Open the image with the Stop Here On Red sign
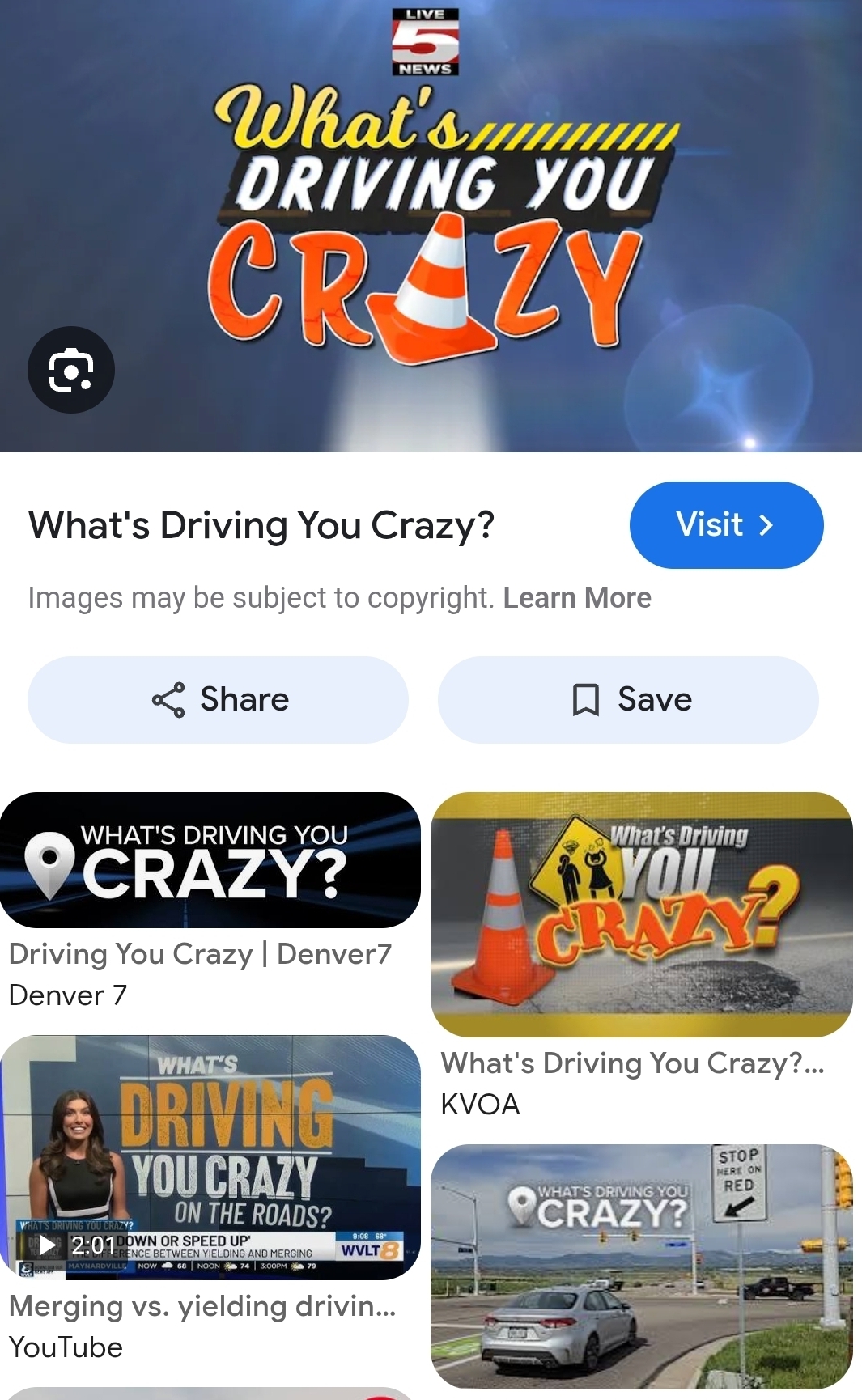The image size is (862, 1400). (x=641, y=1266)
